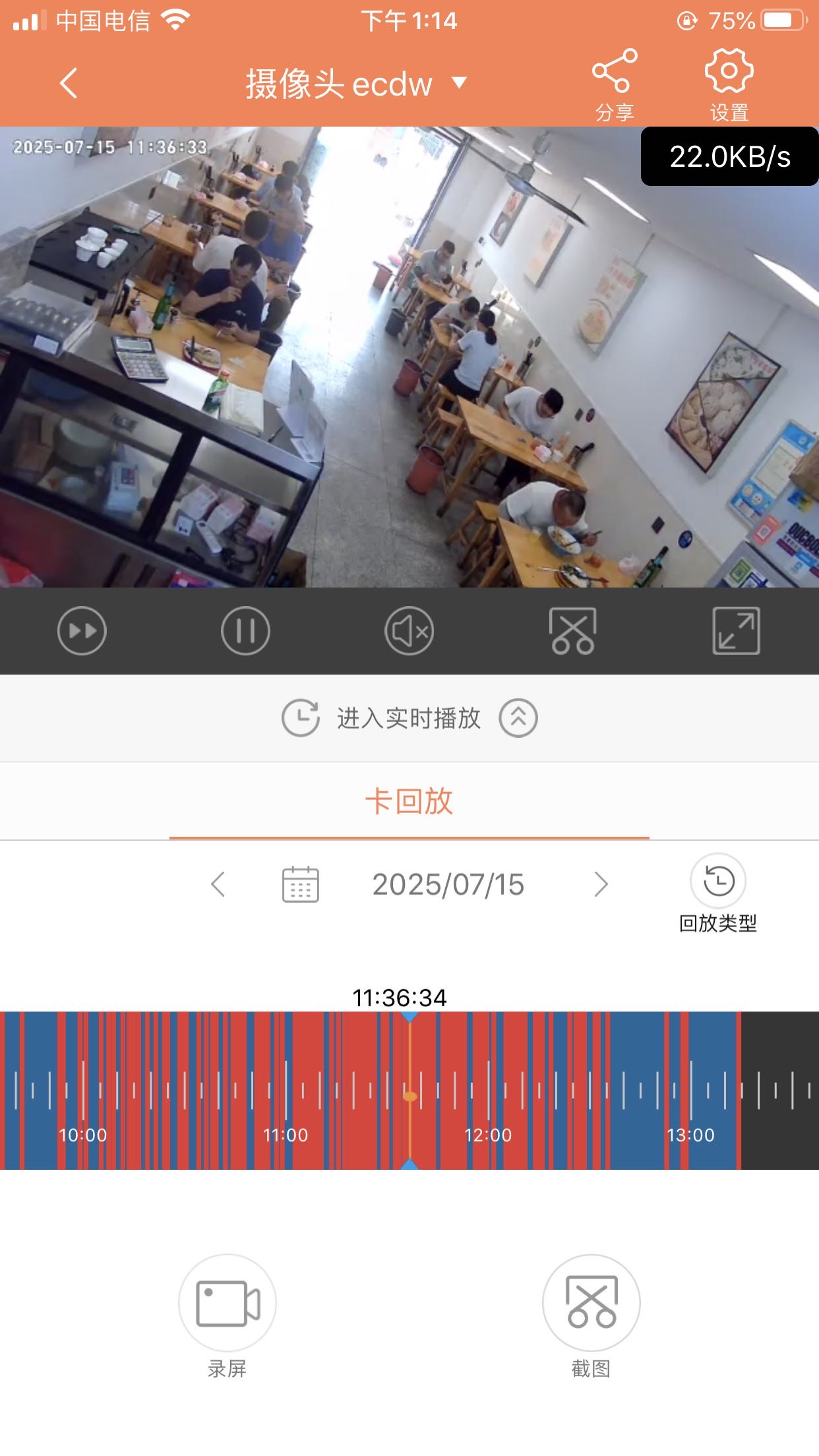
Task: Go to the previous day
Action: point(218,884)
